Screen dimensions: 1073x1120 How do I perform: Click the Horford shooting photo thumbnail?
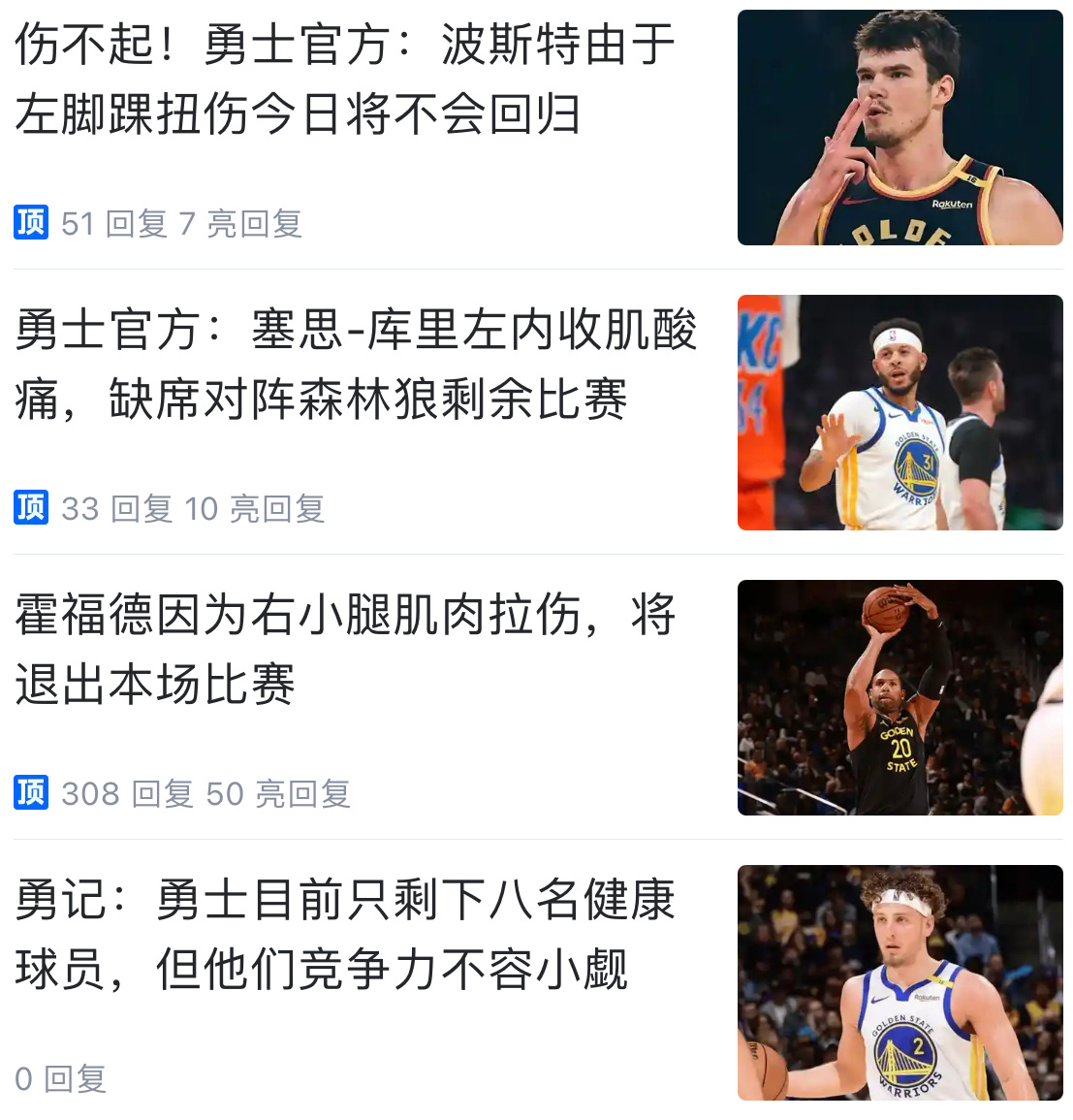click(x=899, y=698)
